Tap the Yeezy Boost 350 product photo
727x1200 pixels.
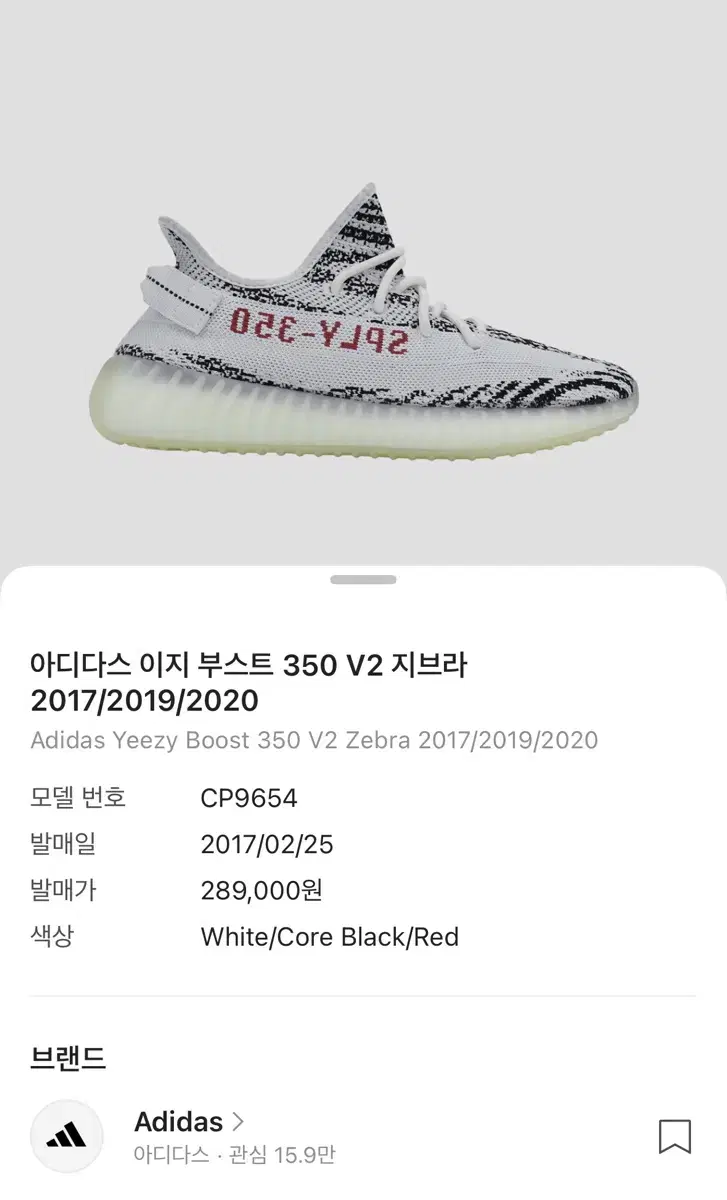[x=363, y=320]
